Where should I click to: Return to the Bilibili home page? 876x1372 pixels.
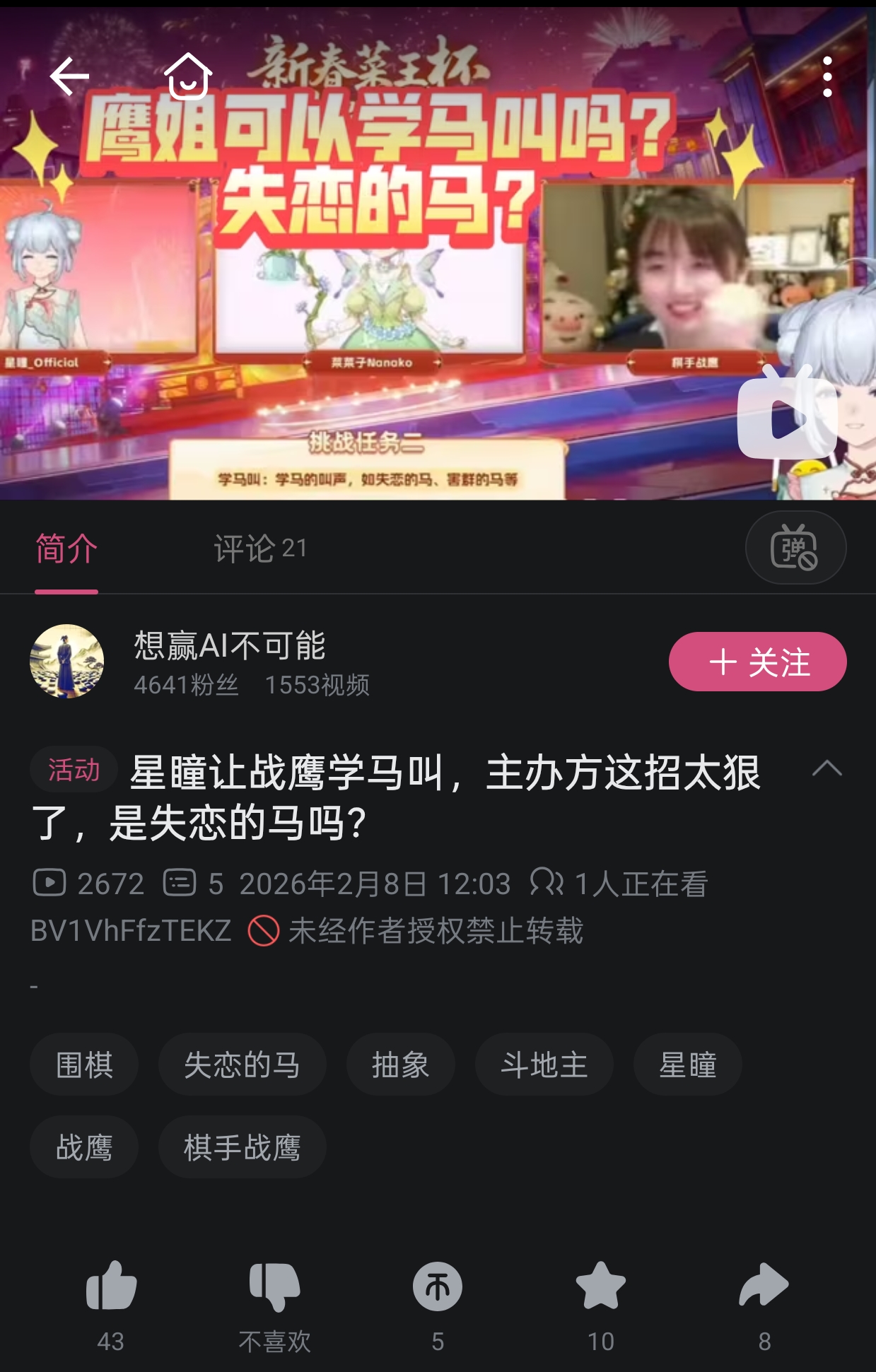point(188,76)
